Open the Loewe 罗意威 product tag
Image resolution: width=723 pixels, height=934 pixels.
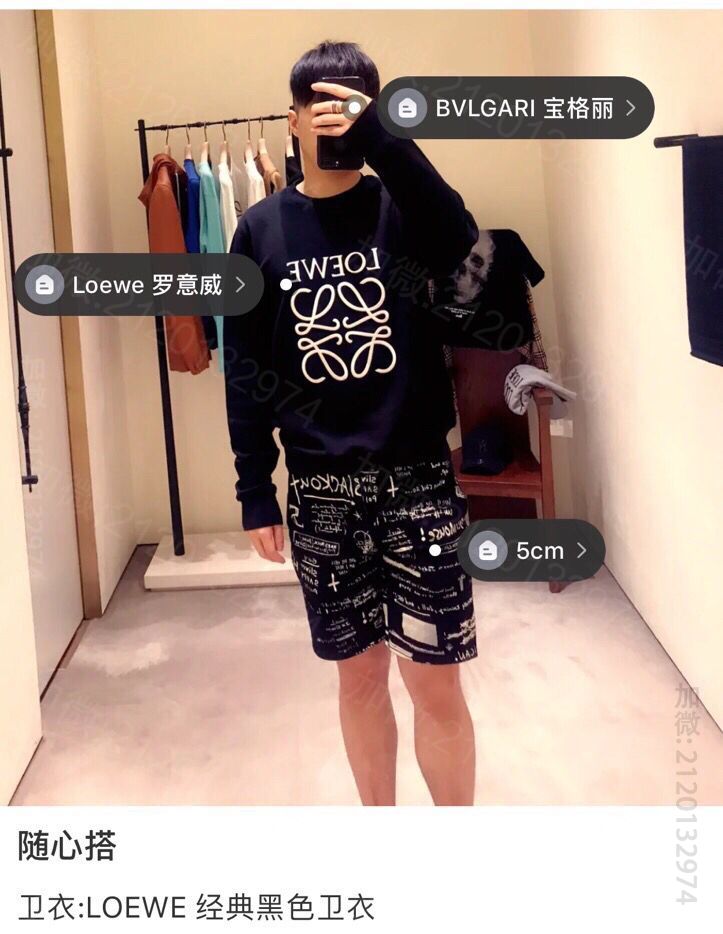click(140, 285)
